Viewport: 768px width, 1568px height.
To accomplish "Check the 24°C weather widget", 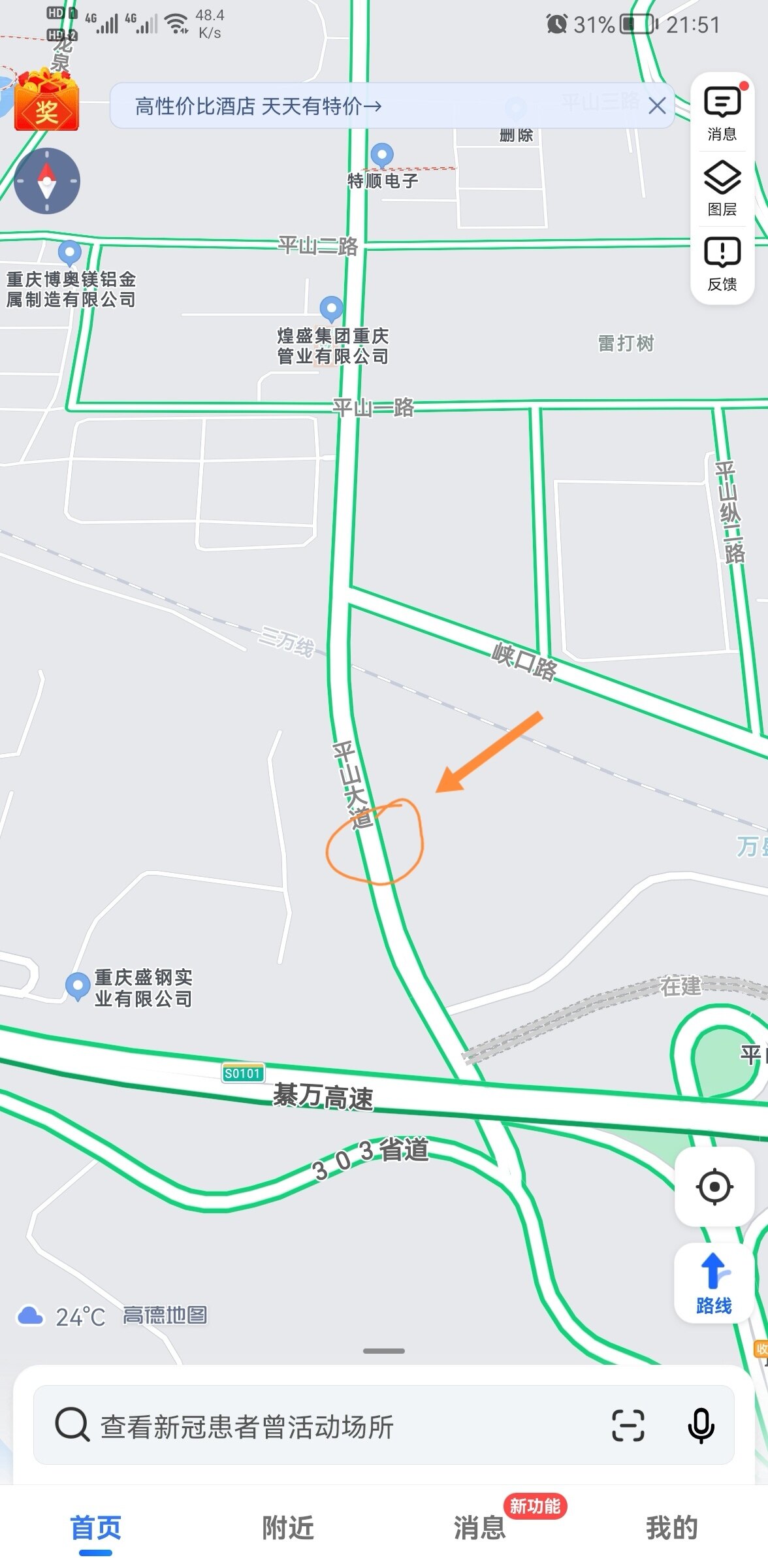I will pyautogui.click(x=62, y=1316).
